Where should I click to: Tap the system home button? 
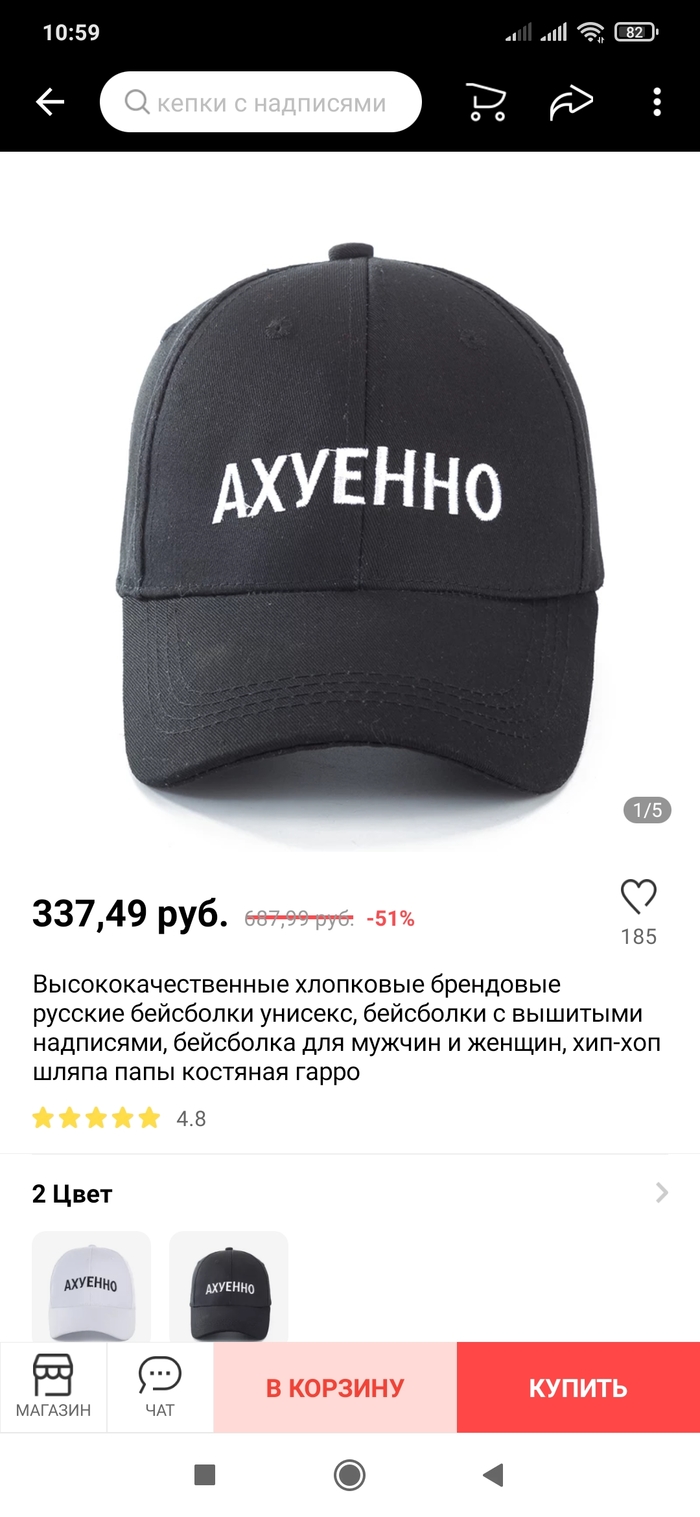point(349,1475)
